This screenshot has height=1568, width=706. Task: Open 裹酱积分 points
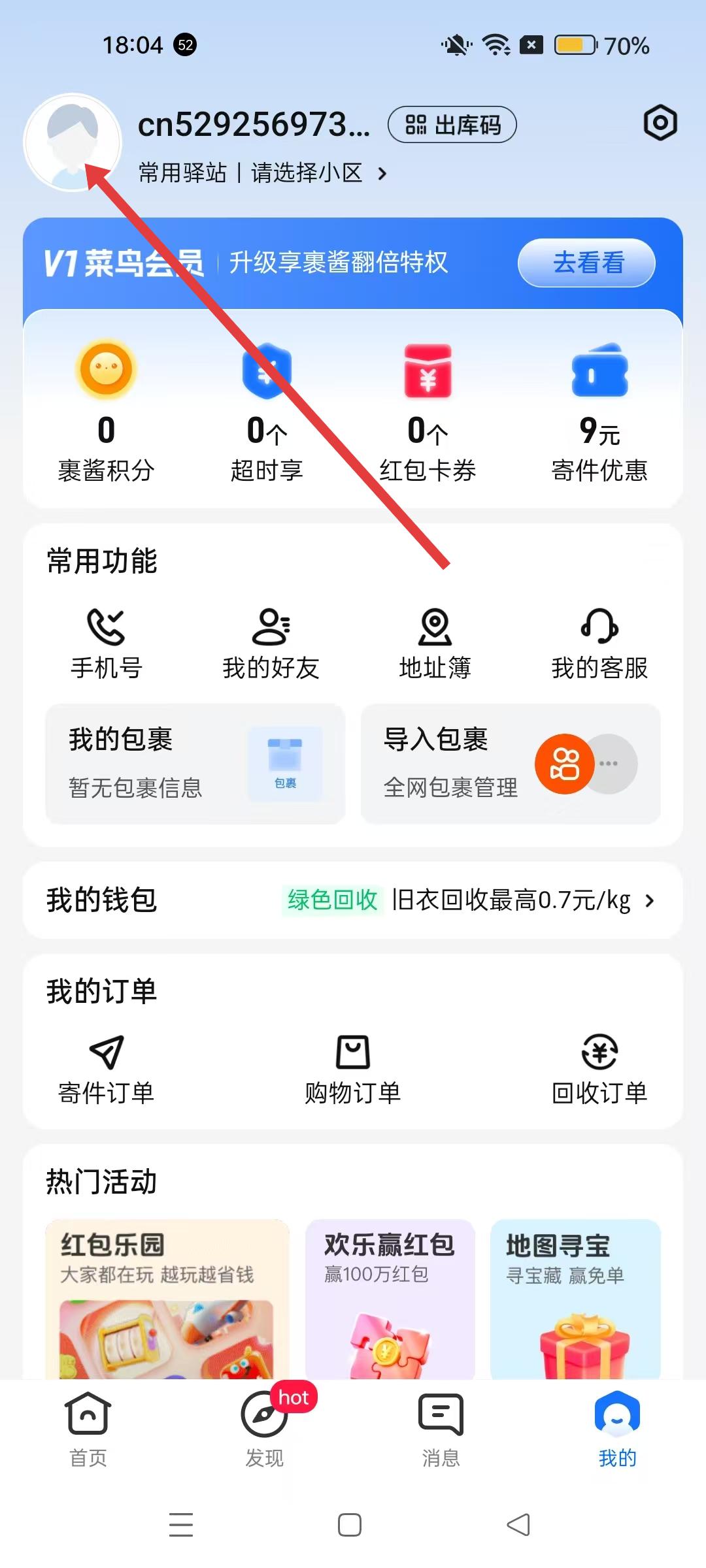point(106,412)
